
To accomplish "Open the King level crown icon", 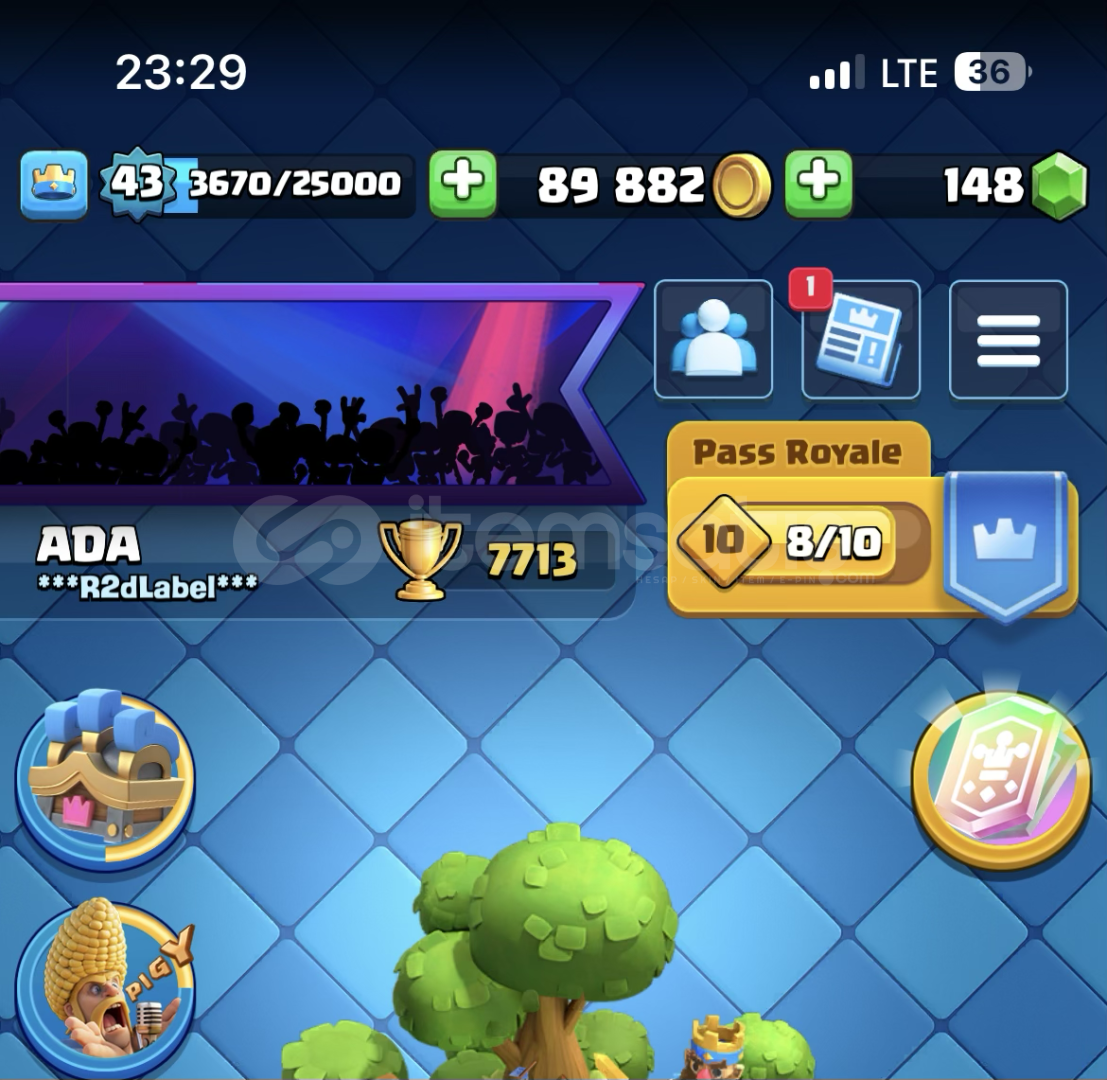I will pyautogui.click(x=54, y=185).
